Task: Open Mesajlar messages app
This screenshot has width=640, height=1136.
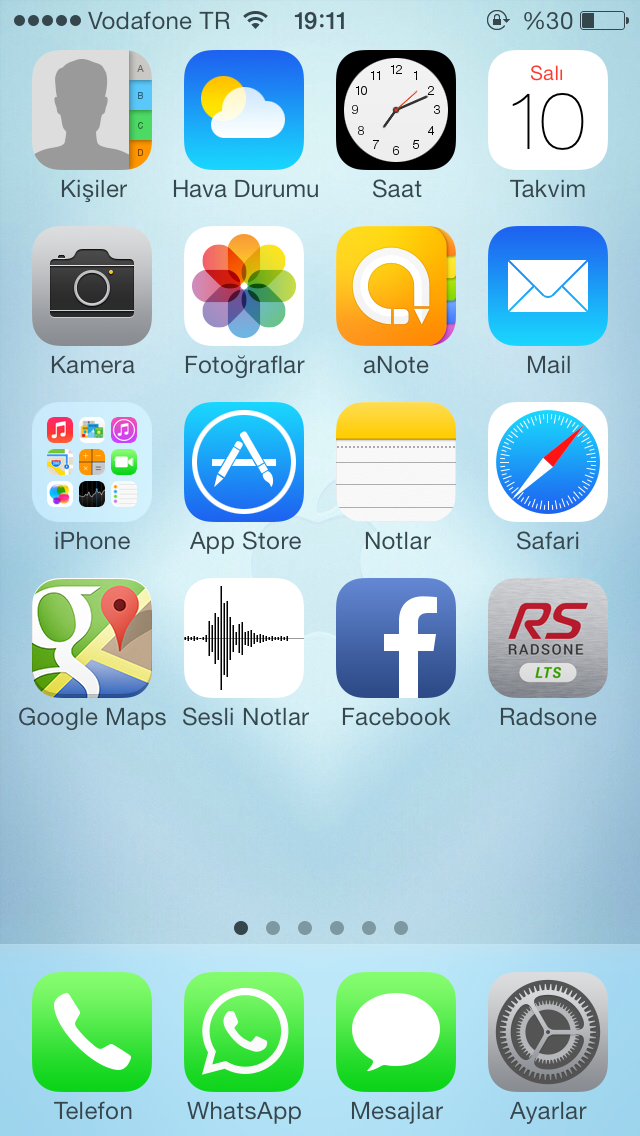Action: point(396,1032)
